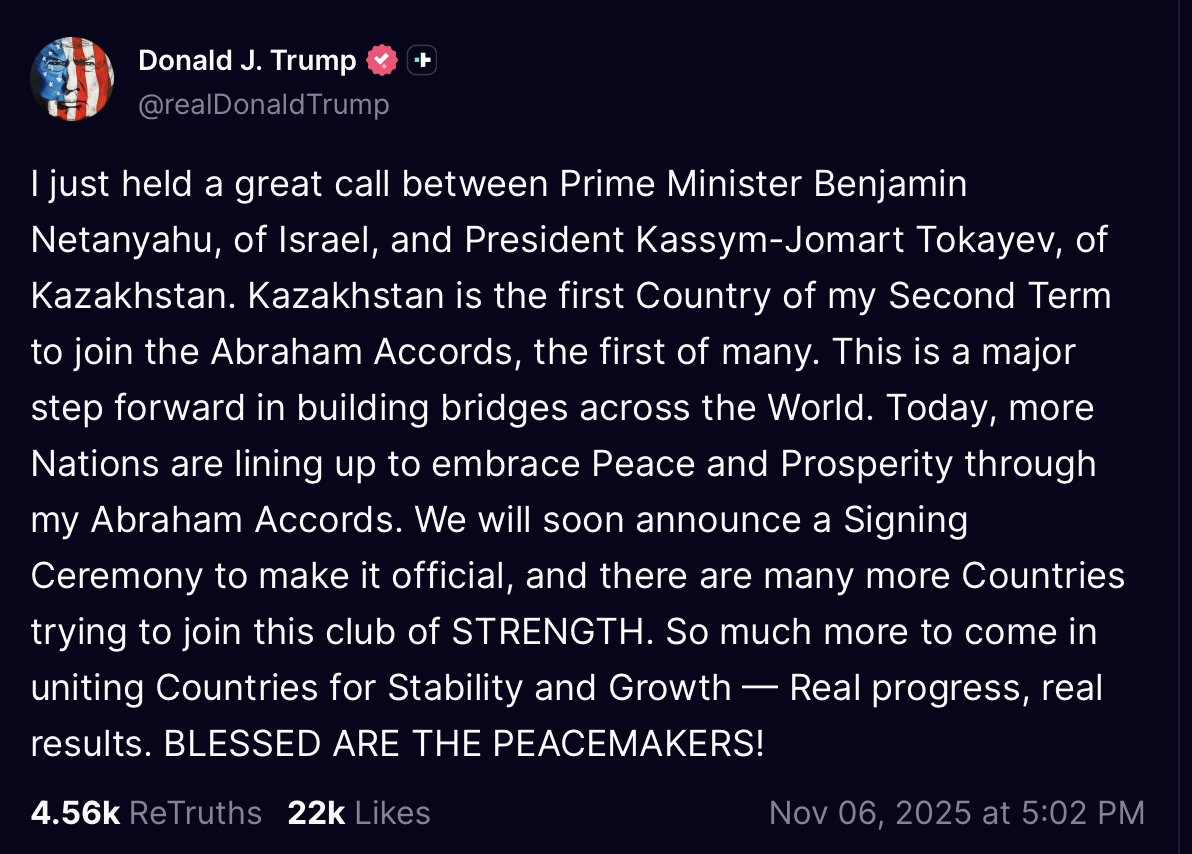
Task: Open the @realDonaldTrump handle
Action: [x=264, y=104]
